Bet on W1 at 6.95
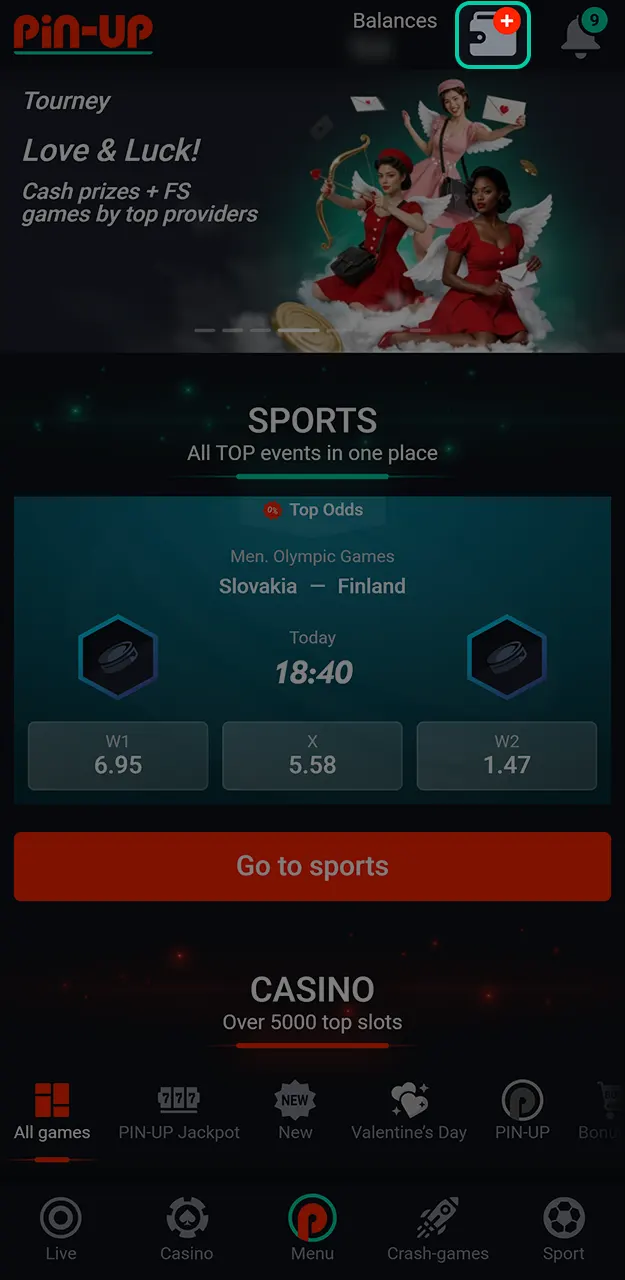This screenshot has height=1280, width=625. click(118, 756)
